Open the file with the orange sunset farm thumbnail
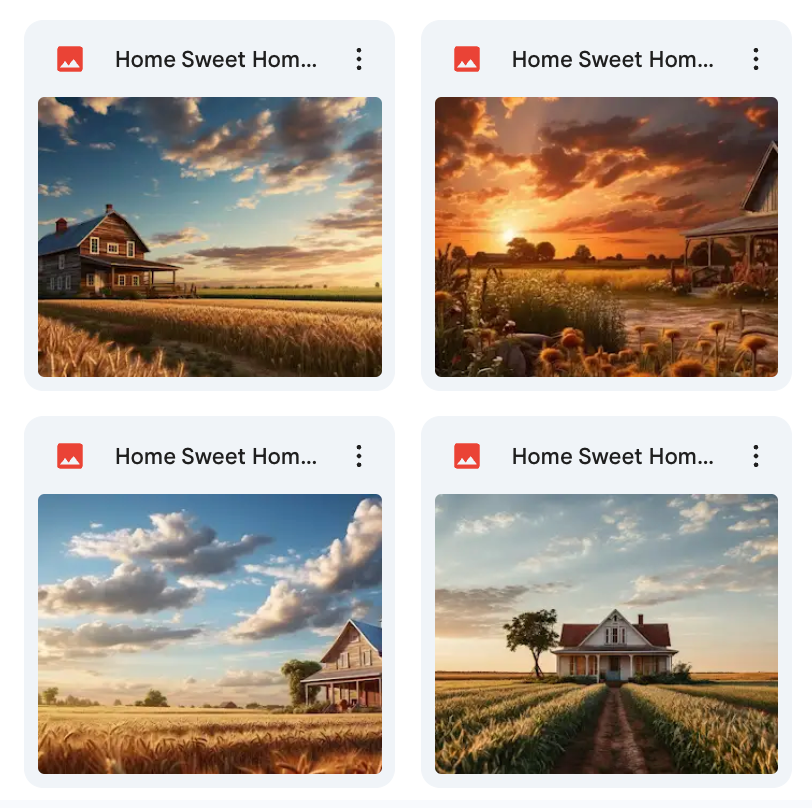 pyautogui.click(x=606, y=237)
